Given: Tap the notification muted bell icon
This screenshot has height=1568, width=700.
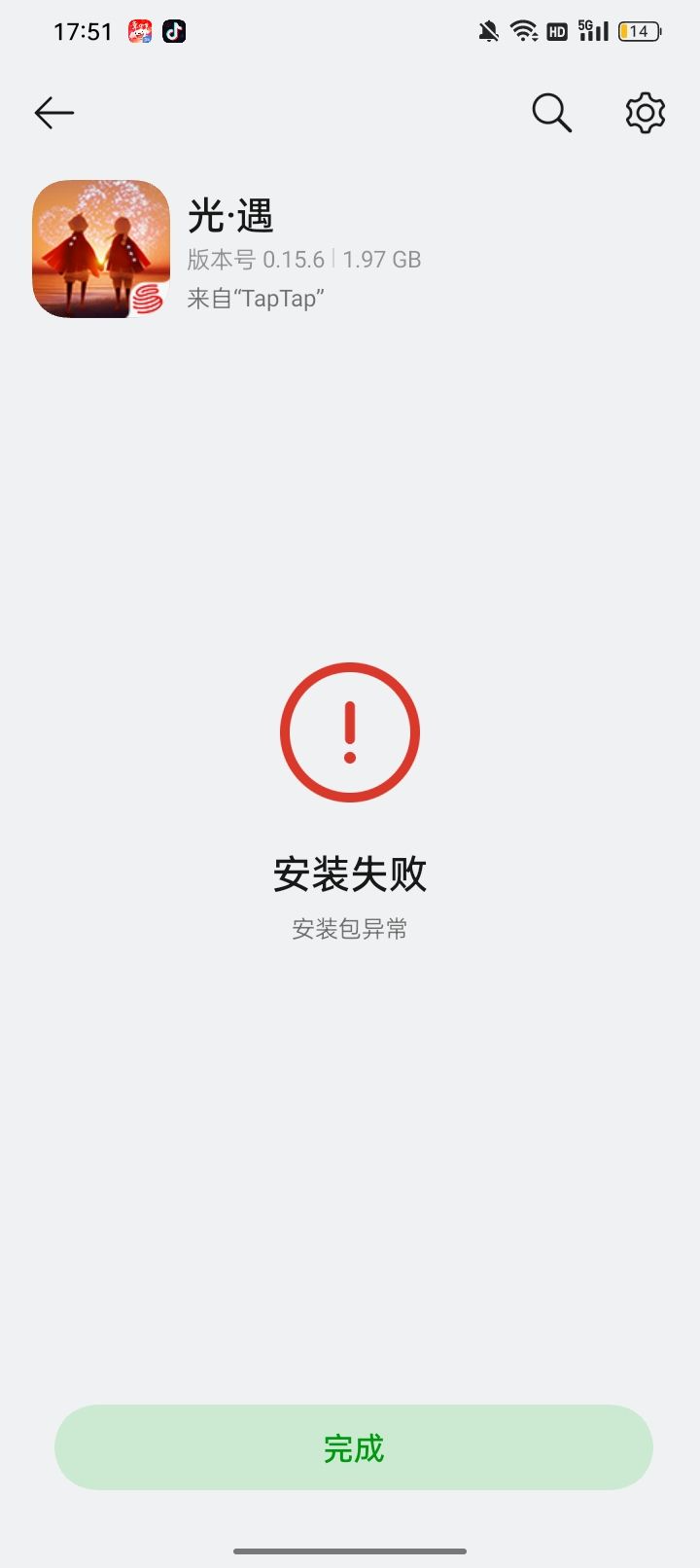Looking at the screenshot, I should pyautogui.click(x=489, y=30).
